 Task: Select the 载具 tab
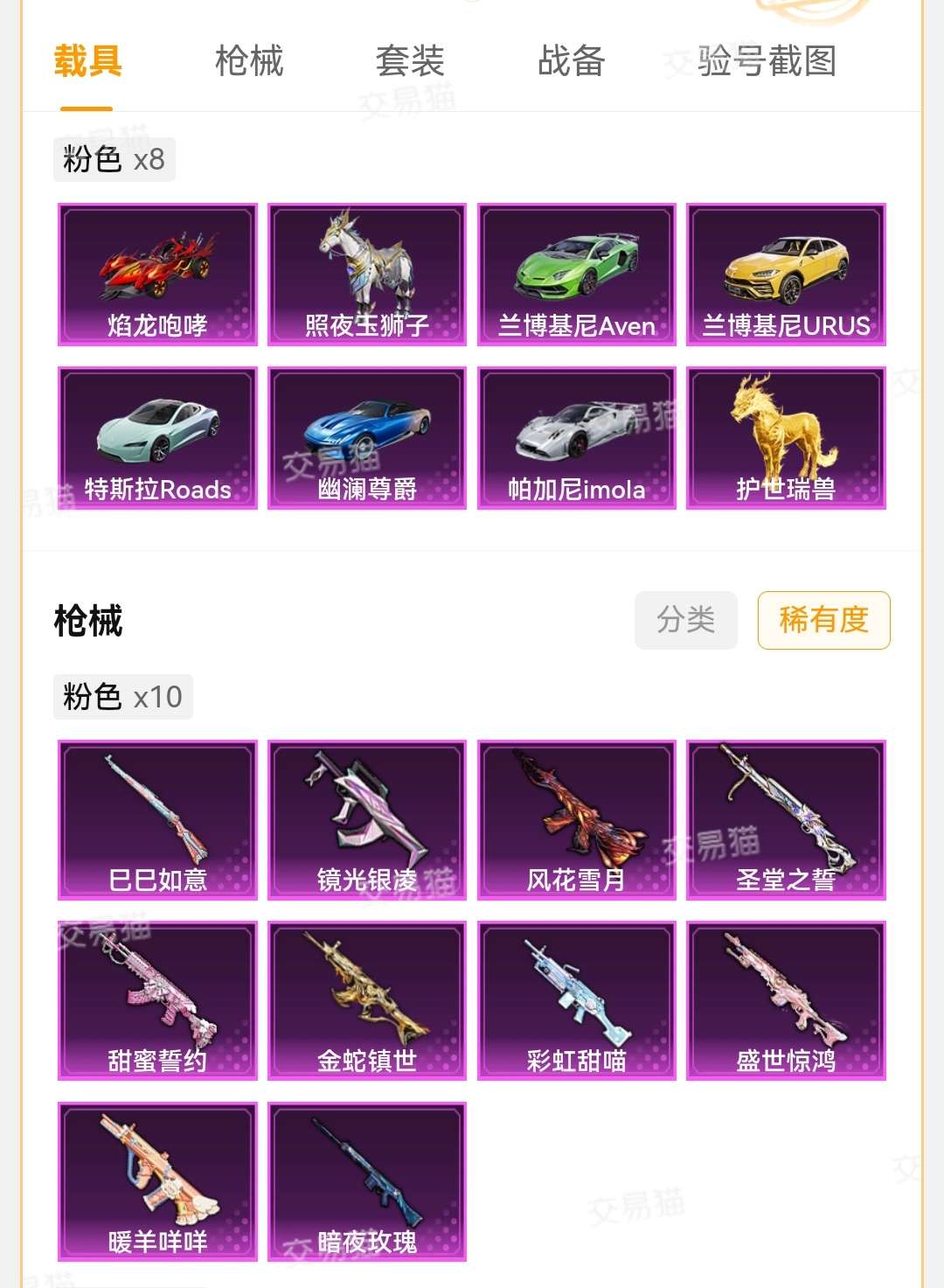87,61
